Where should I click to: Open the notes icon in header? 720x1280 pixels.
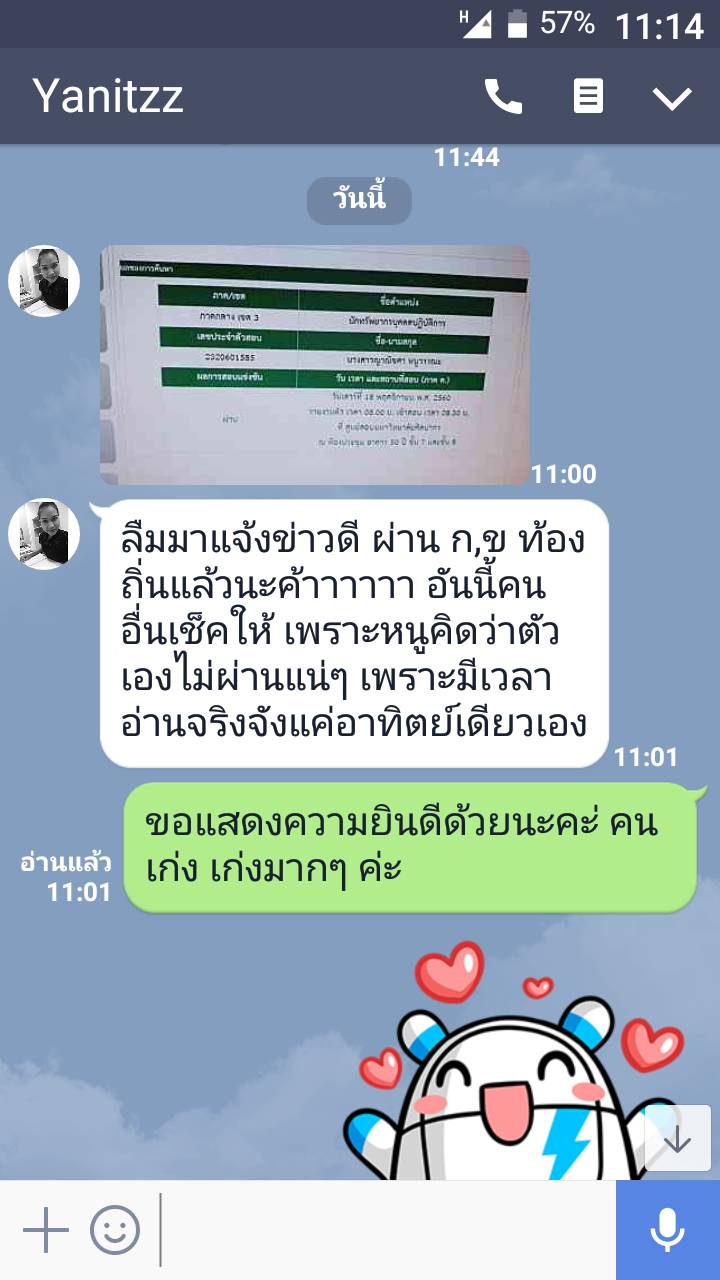tap(588, 97)
